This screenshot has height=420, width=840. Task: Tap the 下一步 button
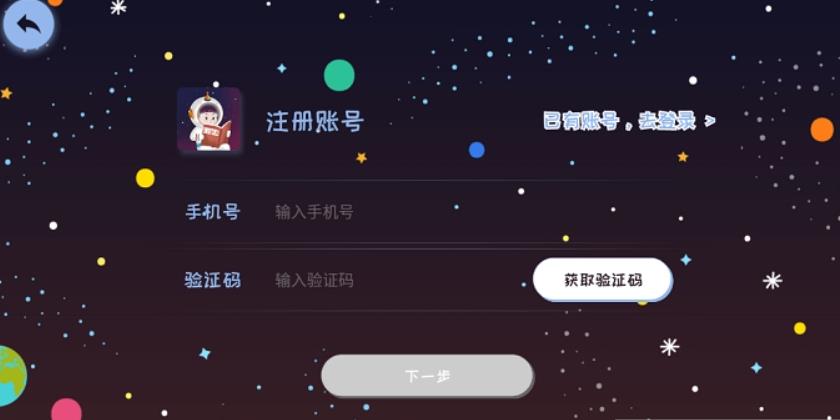click(x=427, y=376)
